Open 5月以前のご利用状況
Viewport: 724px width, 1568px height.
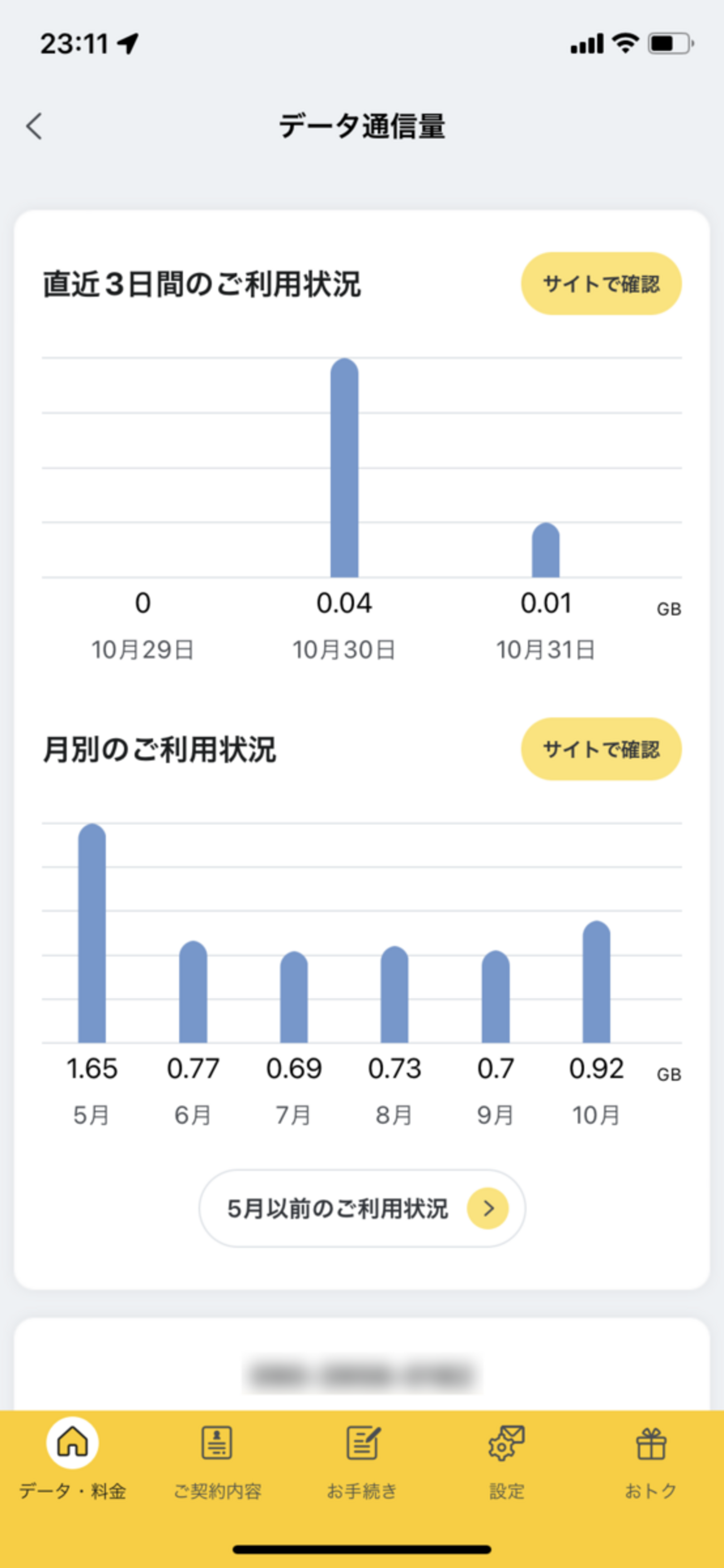click(361, 1208)
